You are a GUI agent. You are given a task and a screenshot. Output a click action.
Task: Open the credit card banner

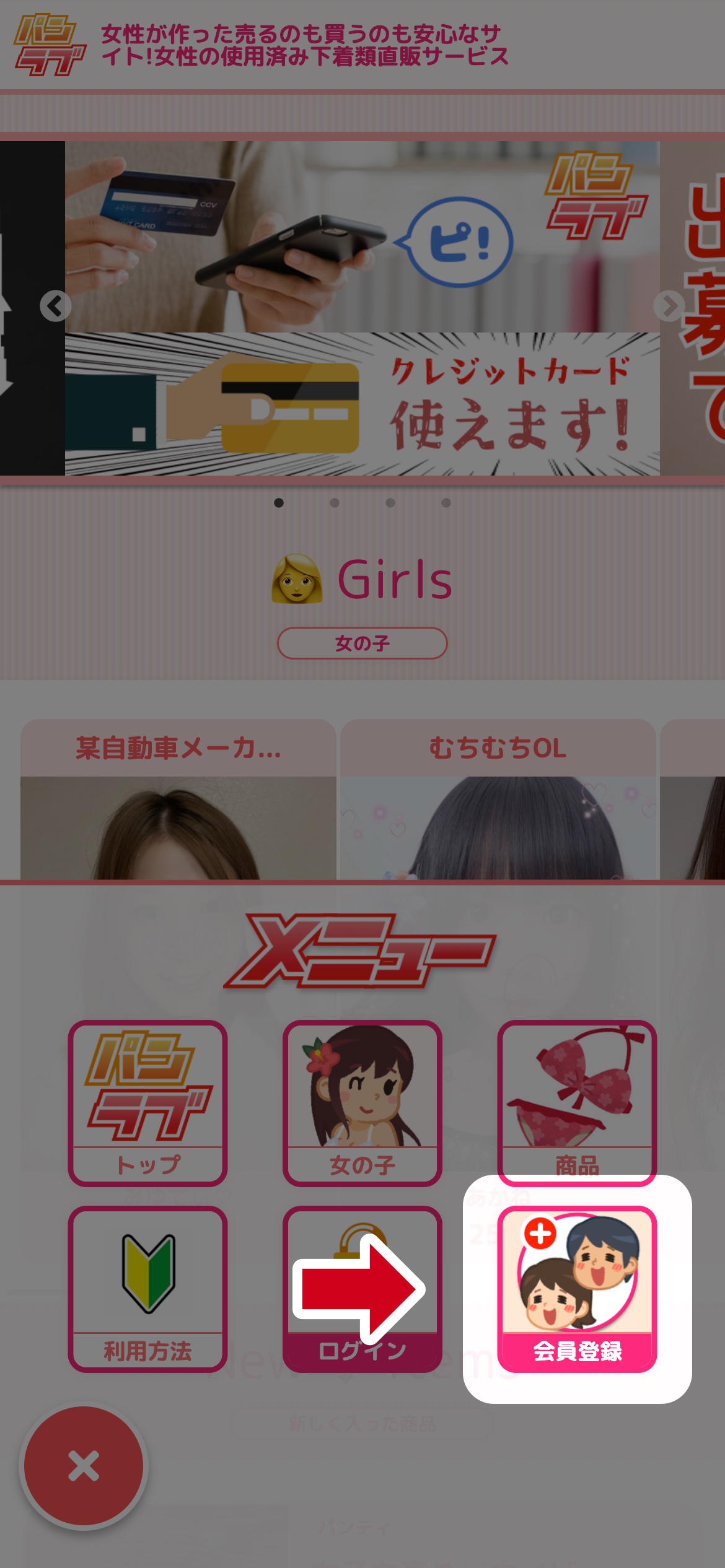(362, 308)
